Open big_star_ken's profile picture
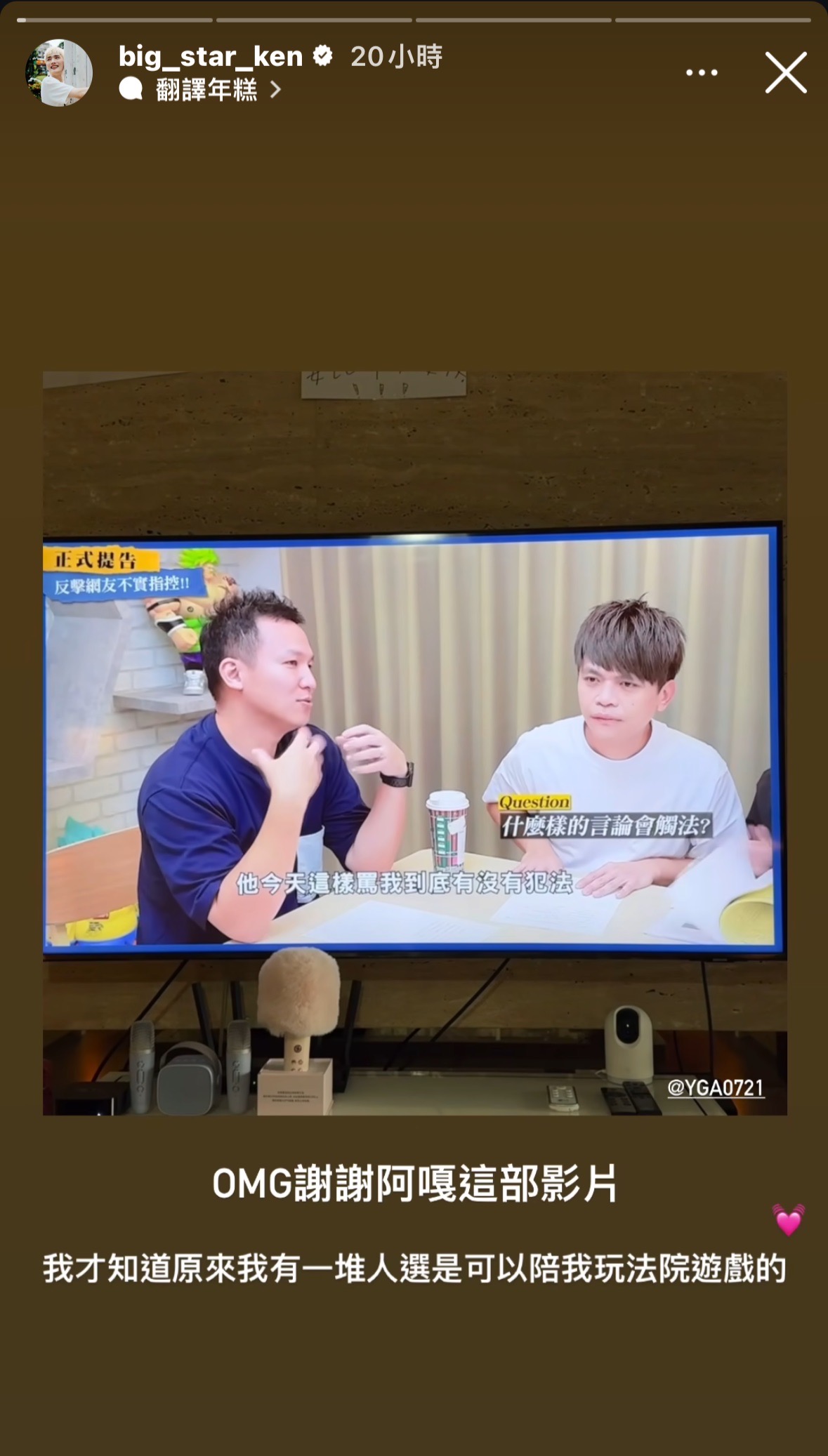Image resolution: width=828 pixels, height=1456 pixels. tap(59, 72)
